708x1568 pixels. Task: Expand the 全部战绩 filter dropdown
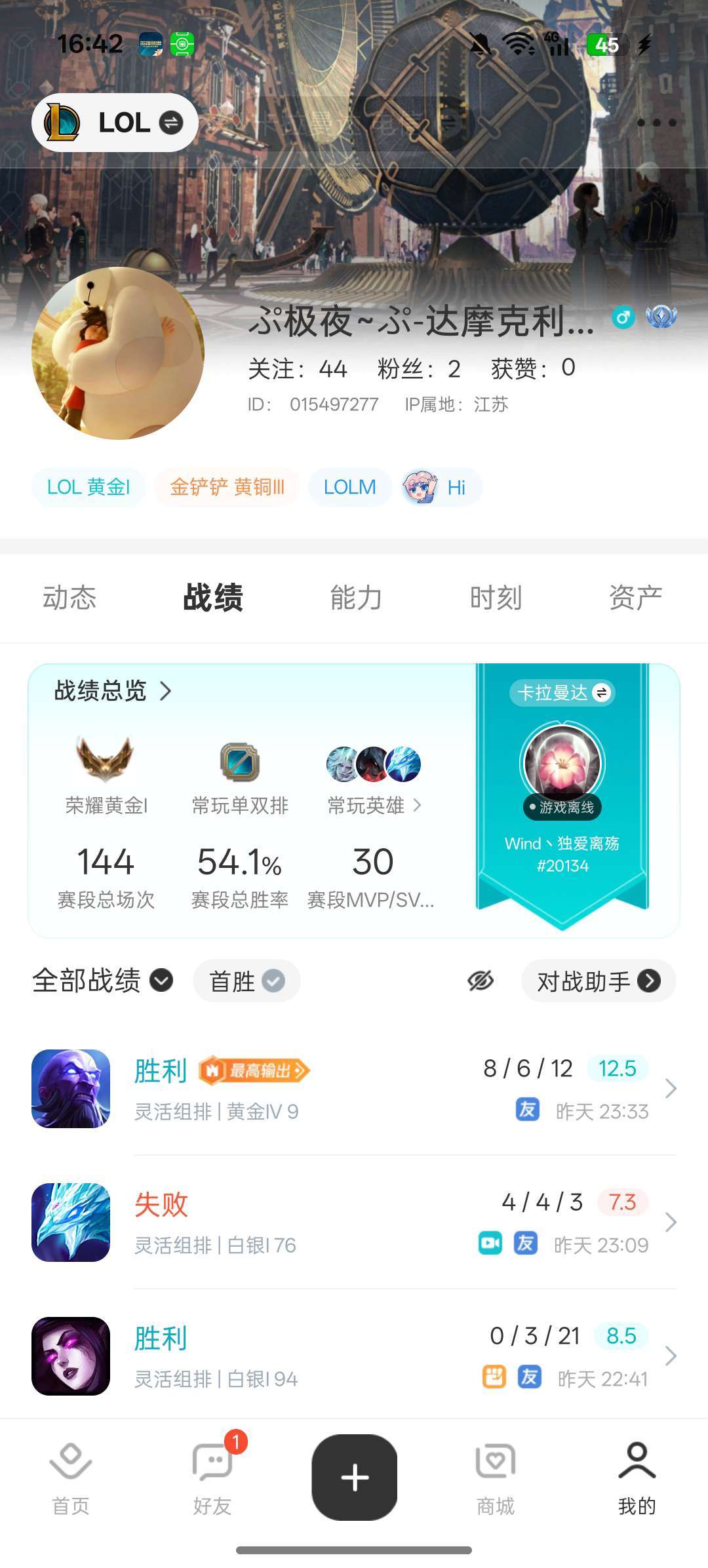[102, 981]
